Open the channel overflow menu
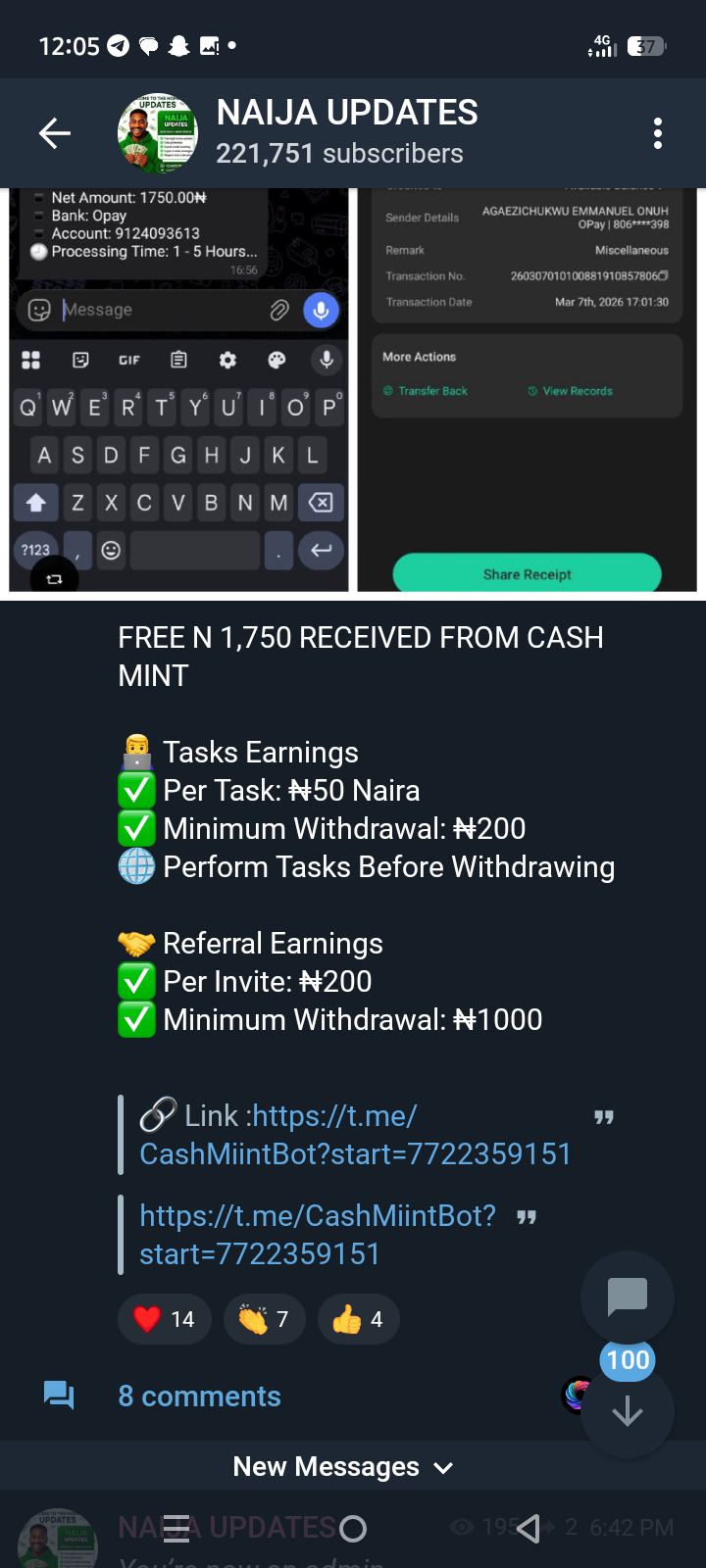The height and width of the screenshot is (1568, 706). [x=658, y=133]
